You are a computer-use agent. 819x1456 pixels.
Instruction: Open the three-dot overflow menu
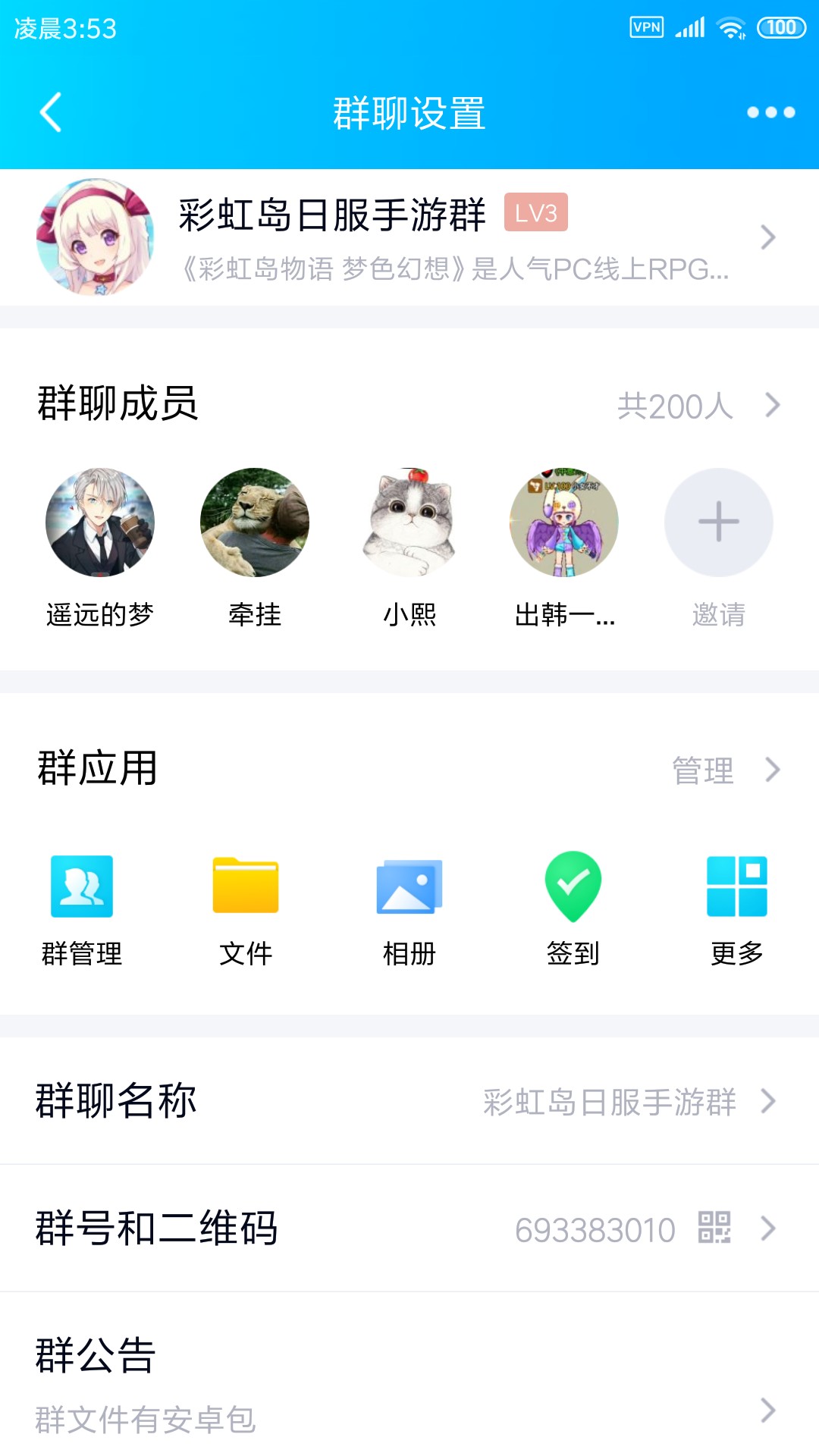770,112
